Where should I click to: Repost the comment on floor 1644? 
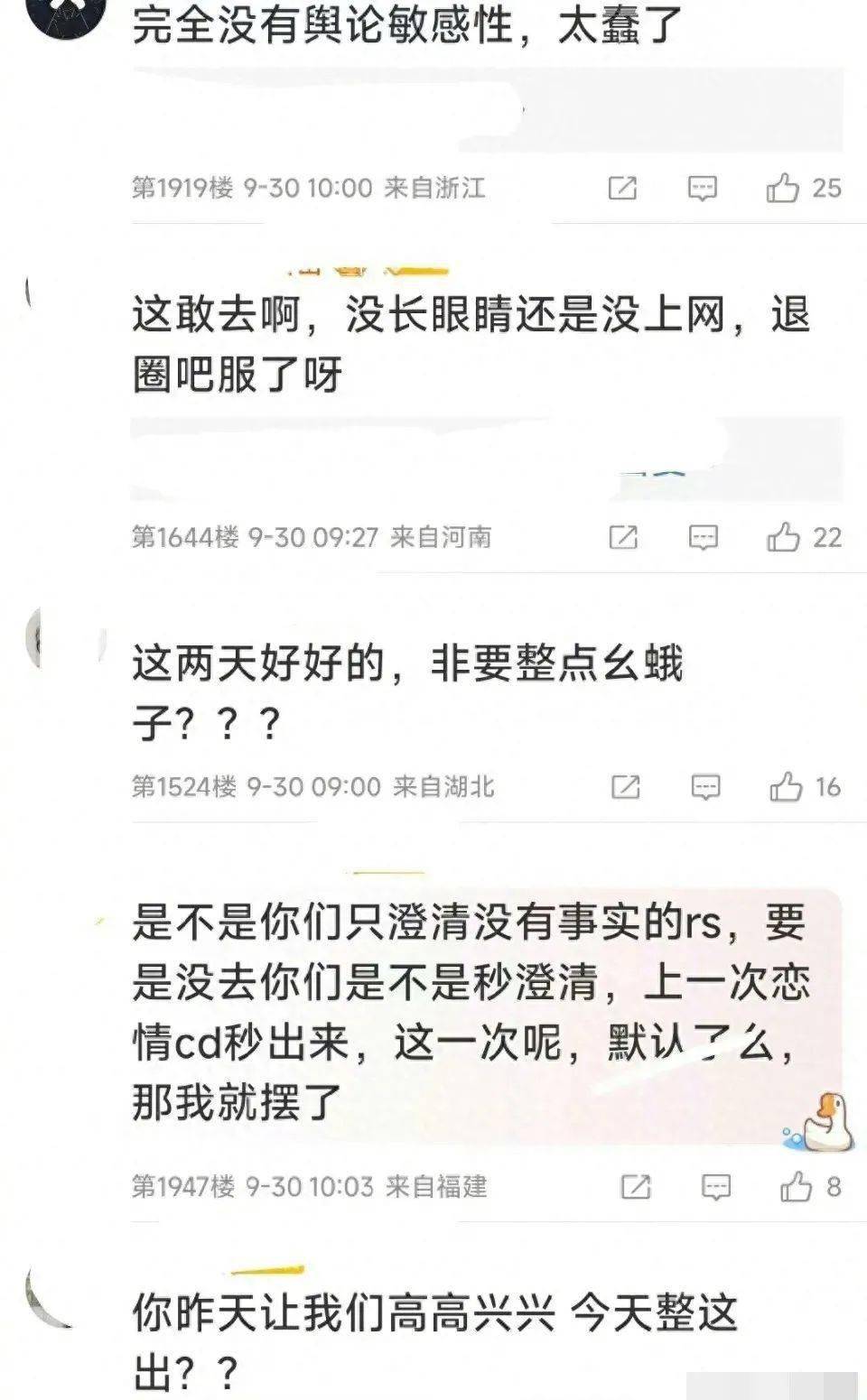click(x=623, y=537)
